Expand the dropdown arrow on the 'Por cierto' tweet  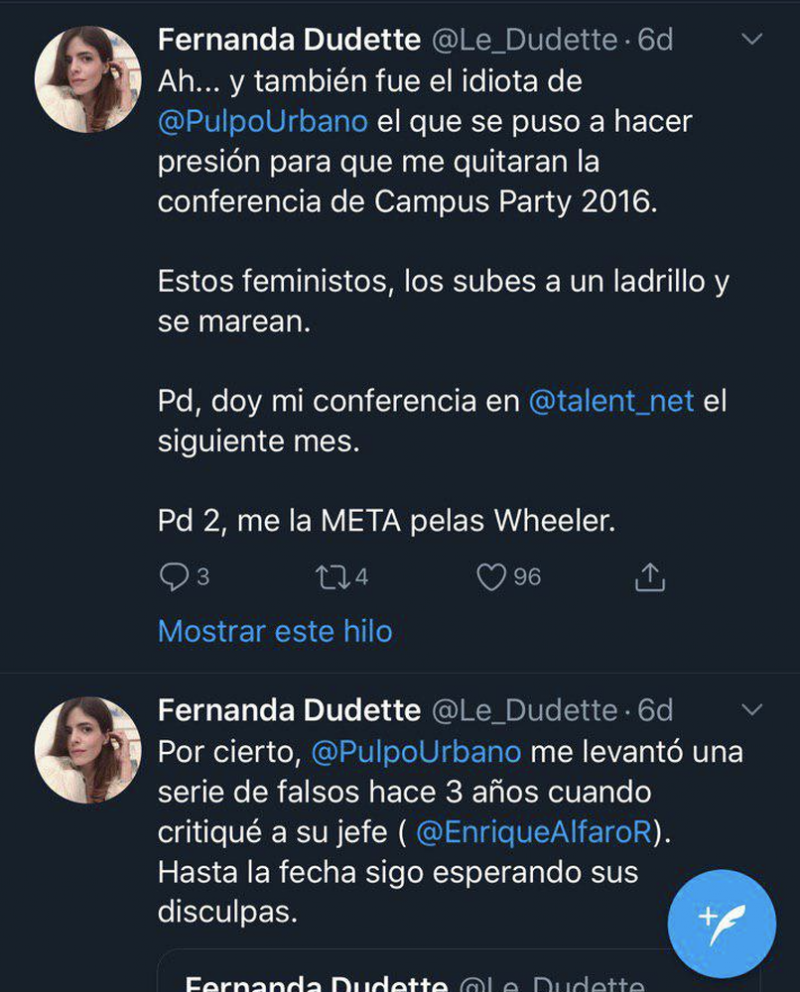(x=751, y=710)
